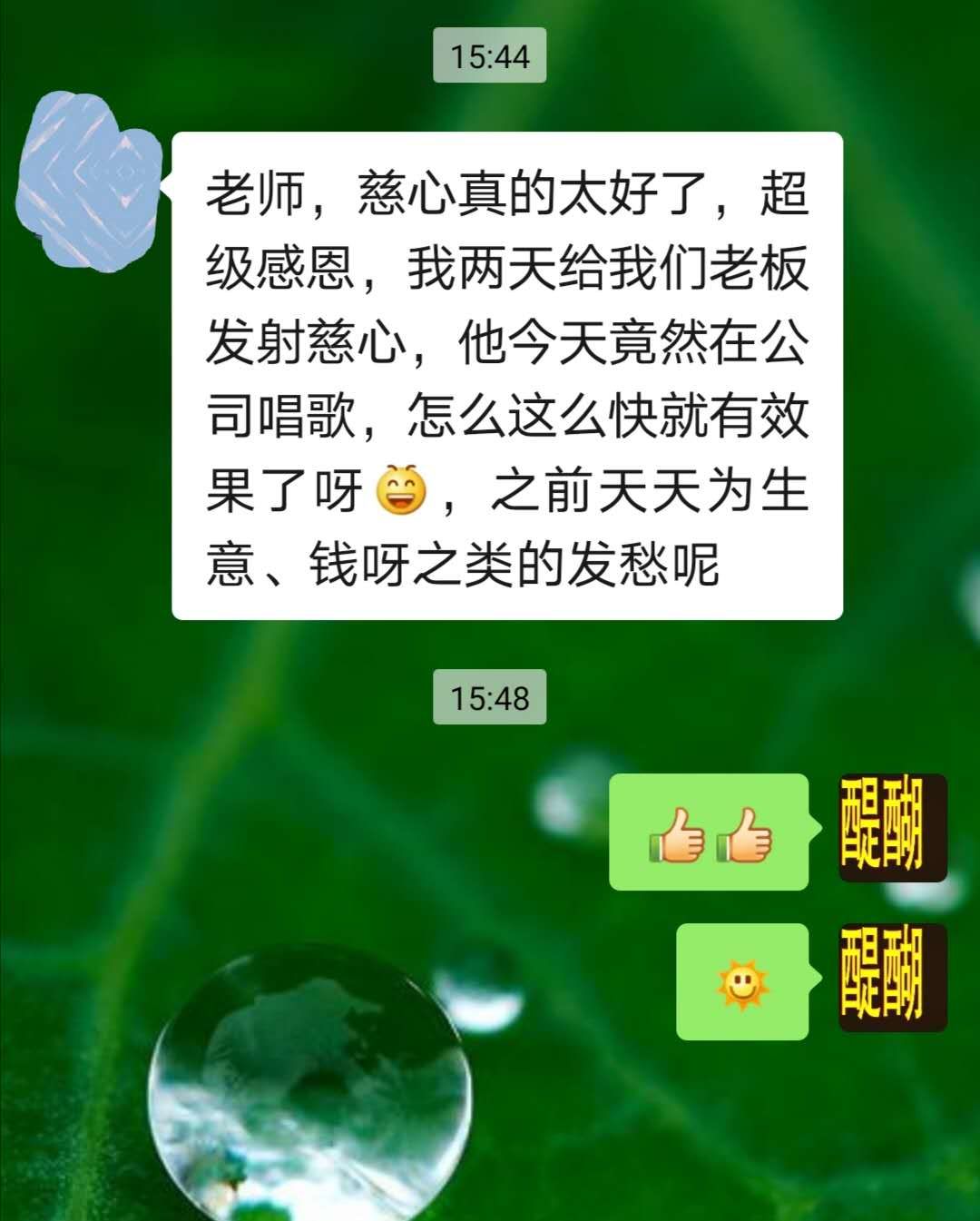Tap the grinning face emoji in the message
The height and width of the screenshot is (1221, 980).
click(x=403, y=488)
